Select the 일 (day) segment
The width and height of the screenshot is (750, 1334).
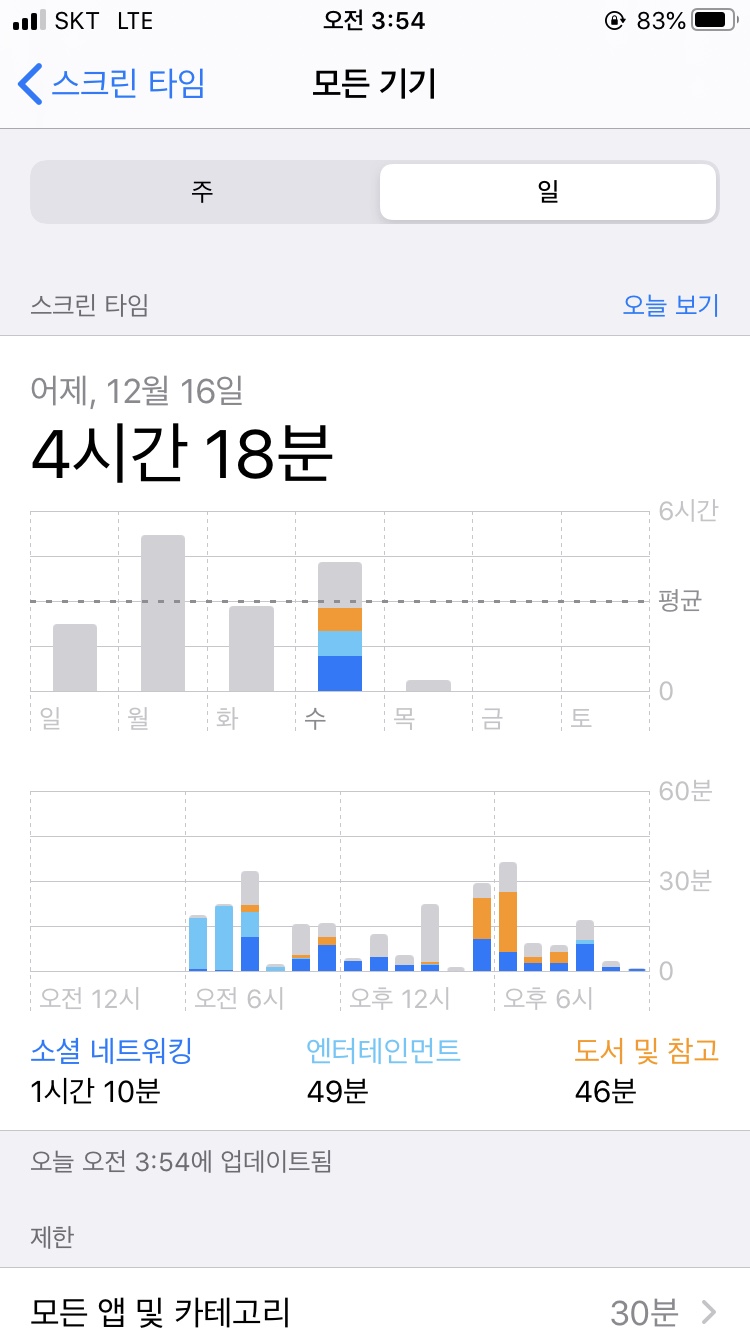(x=547, y=192)
